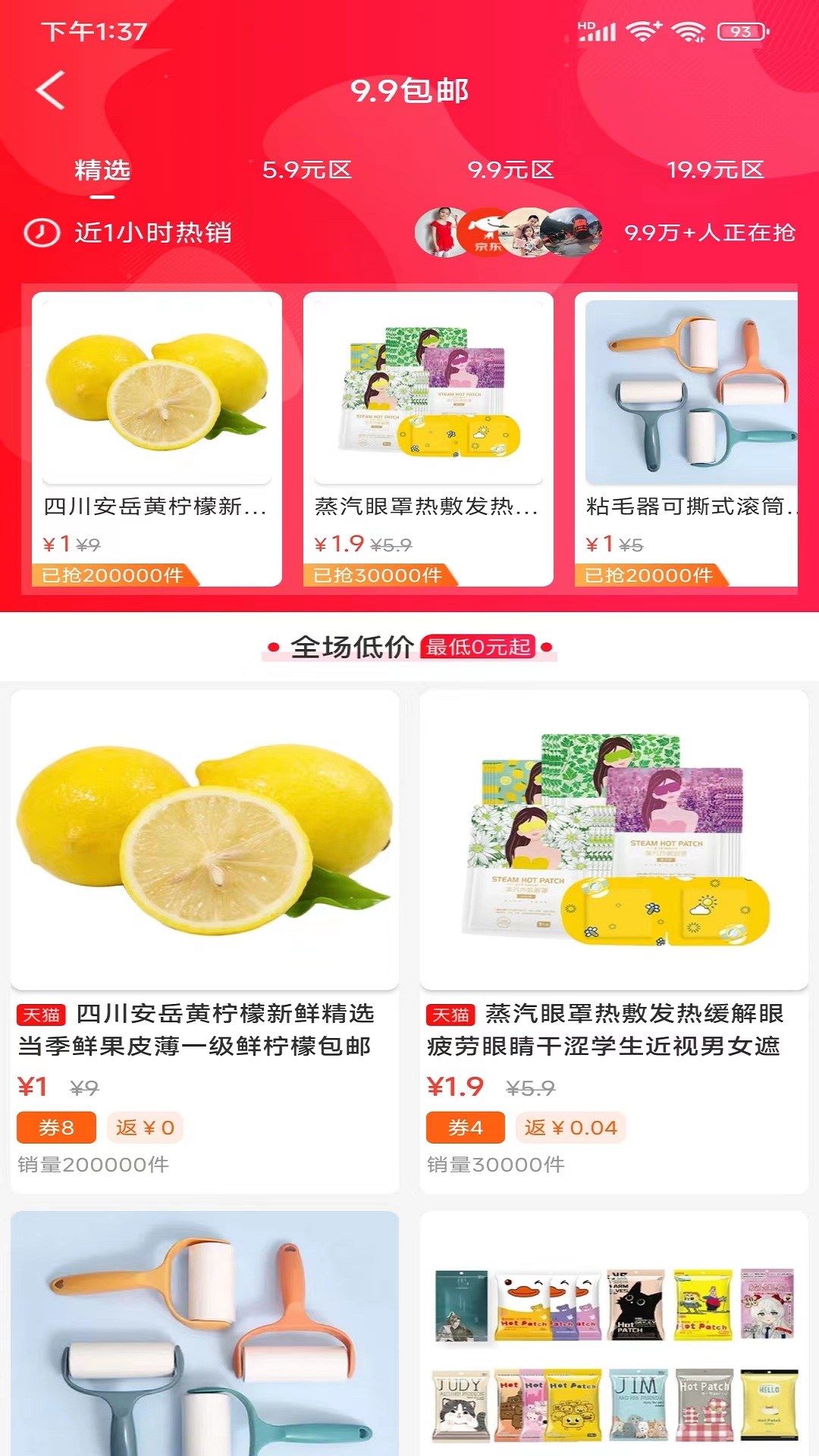The height and width of the screenshot is (1456, 819).
Task: Return to the 精选 tab
Action: point(101,171)
